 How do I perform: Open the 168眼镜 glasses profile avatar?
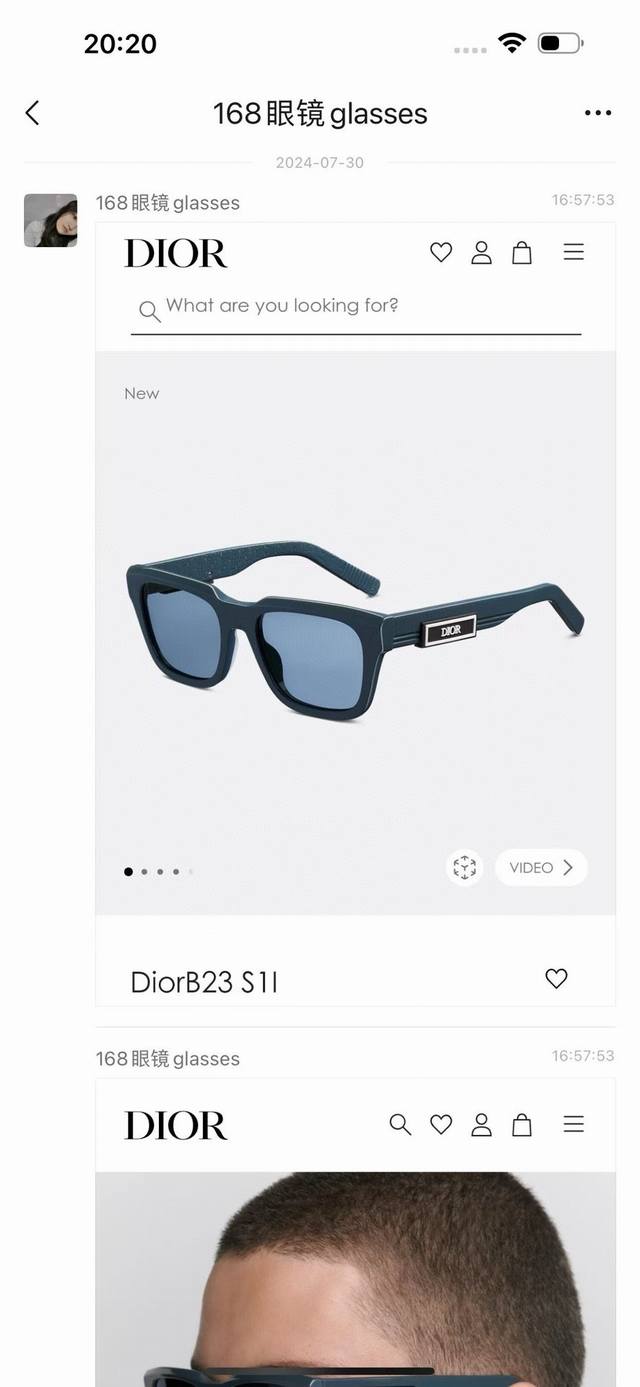click(x=50, y=220)
